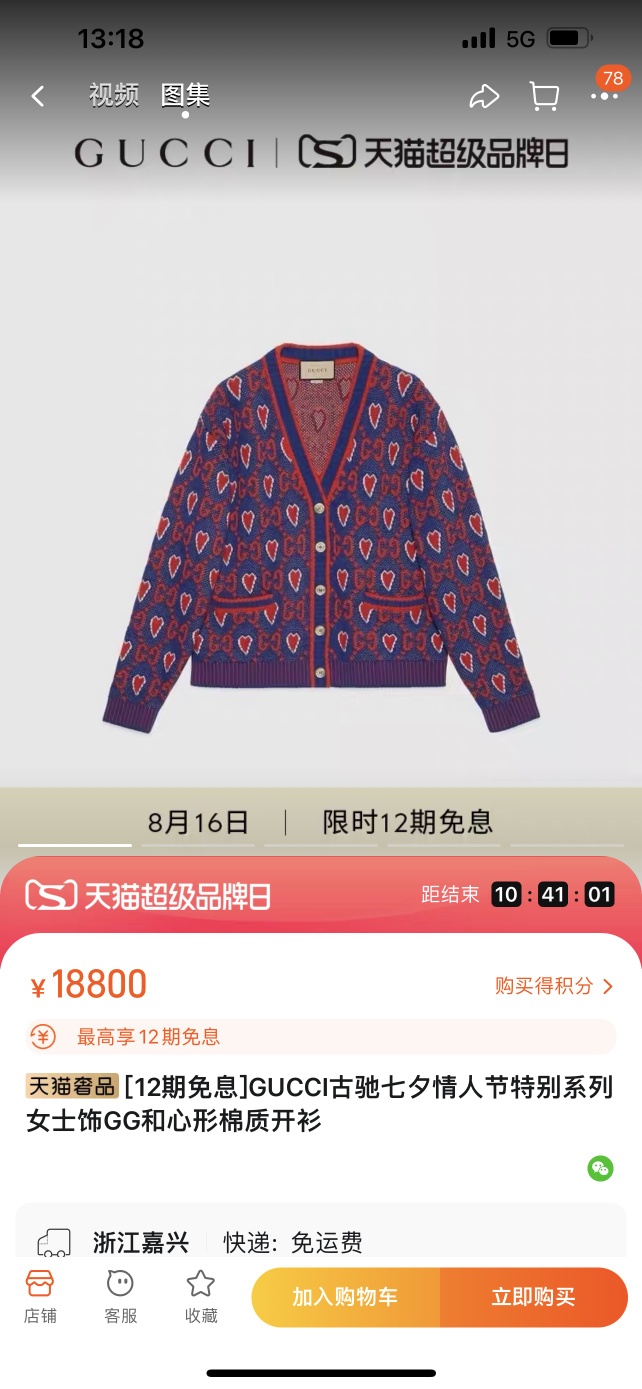Visit the 店铺 store page
Screen dimensions: 642x1389
coord(40,1297)
